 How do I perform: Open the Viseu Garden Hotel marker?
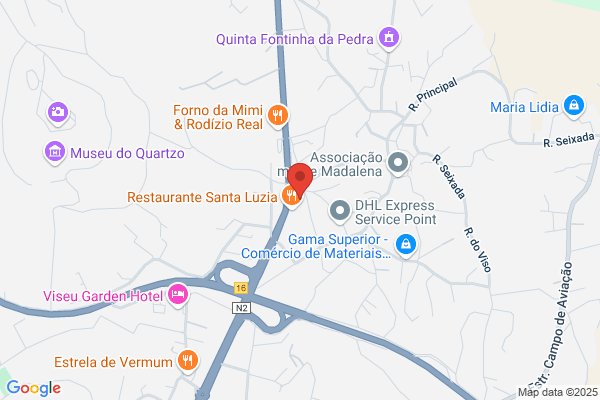pos(178,295)
